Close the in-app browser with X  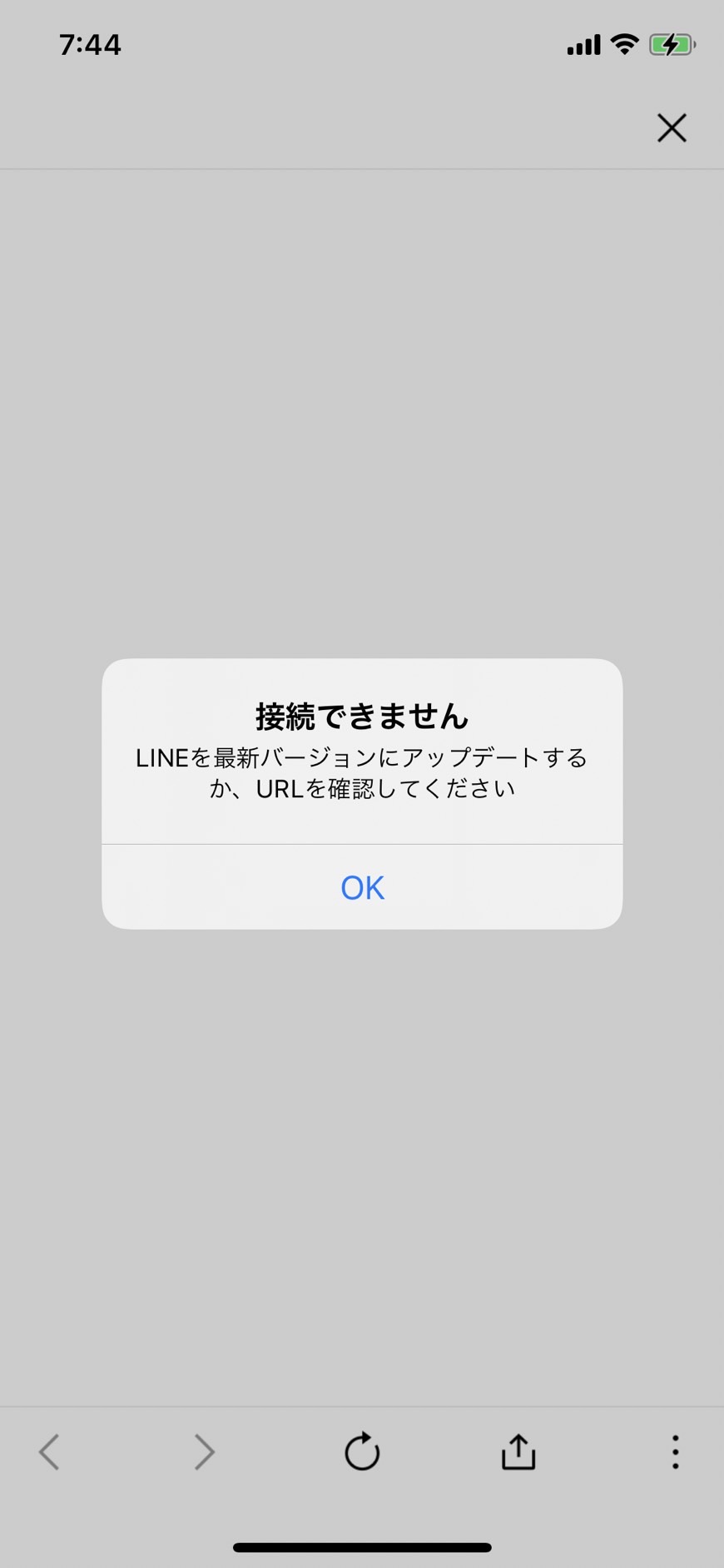pos(672,128)
